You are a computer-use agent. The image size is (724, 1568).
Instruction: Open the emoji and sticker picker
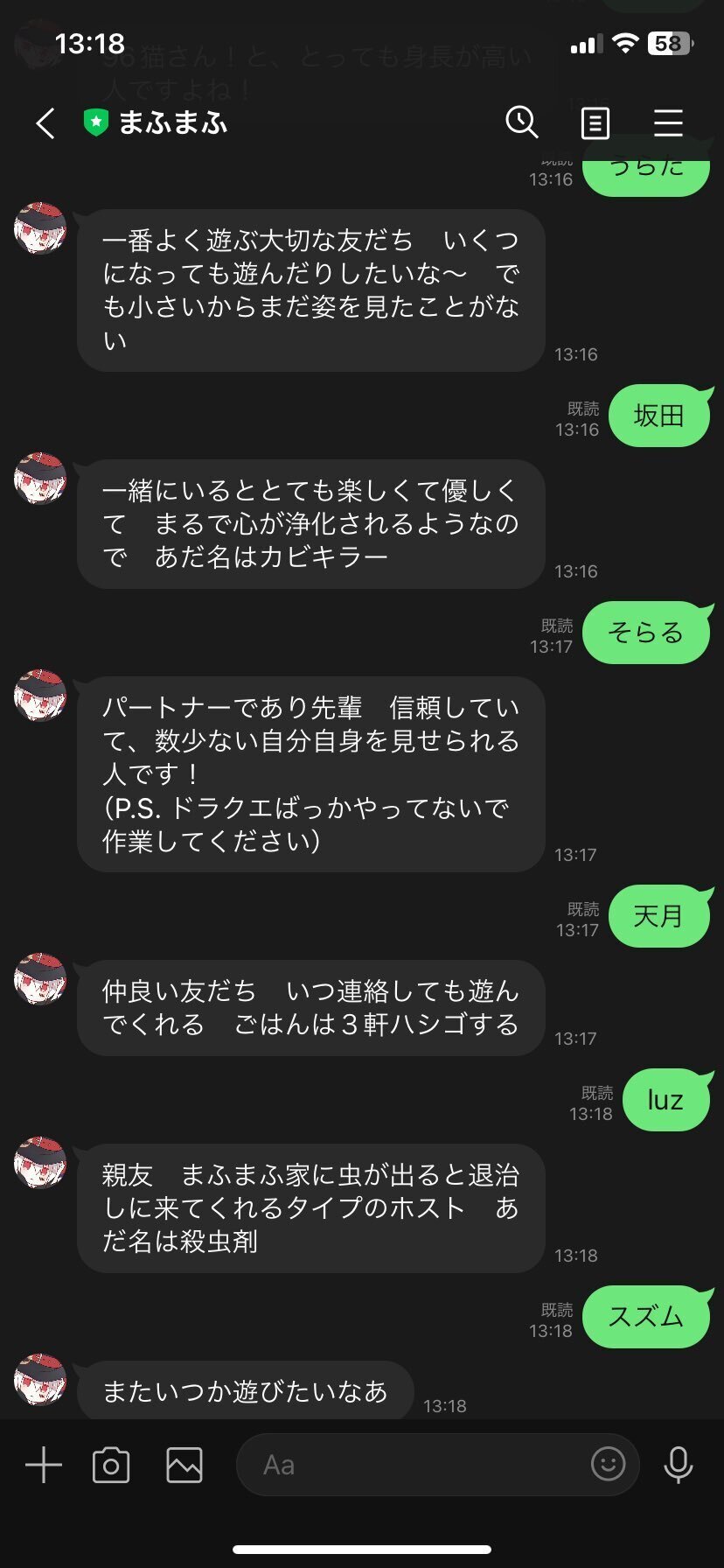pyautogui.click(x=609, y=1463)
